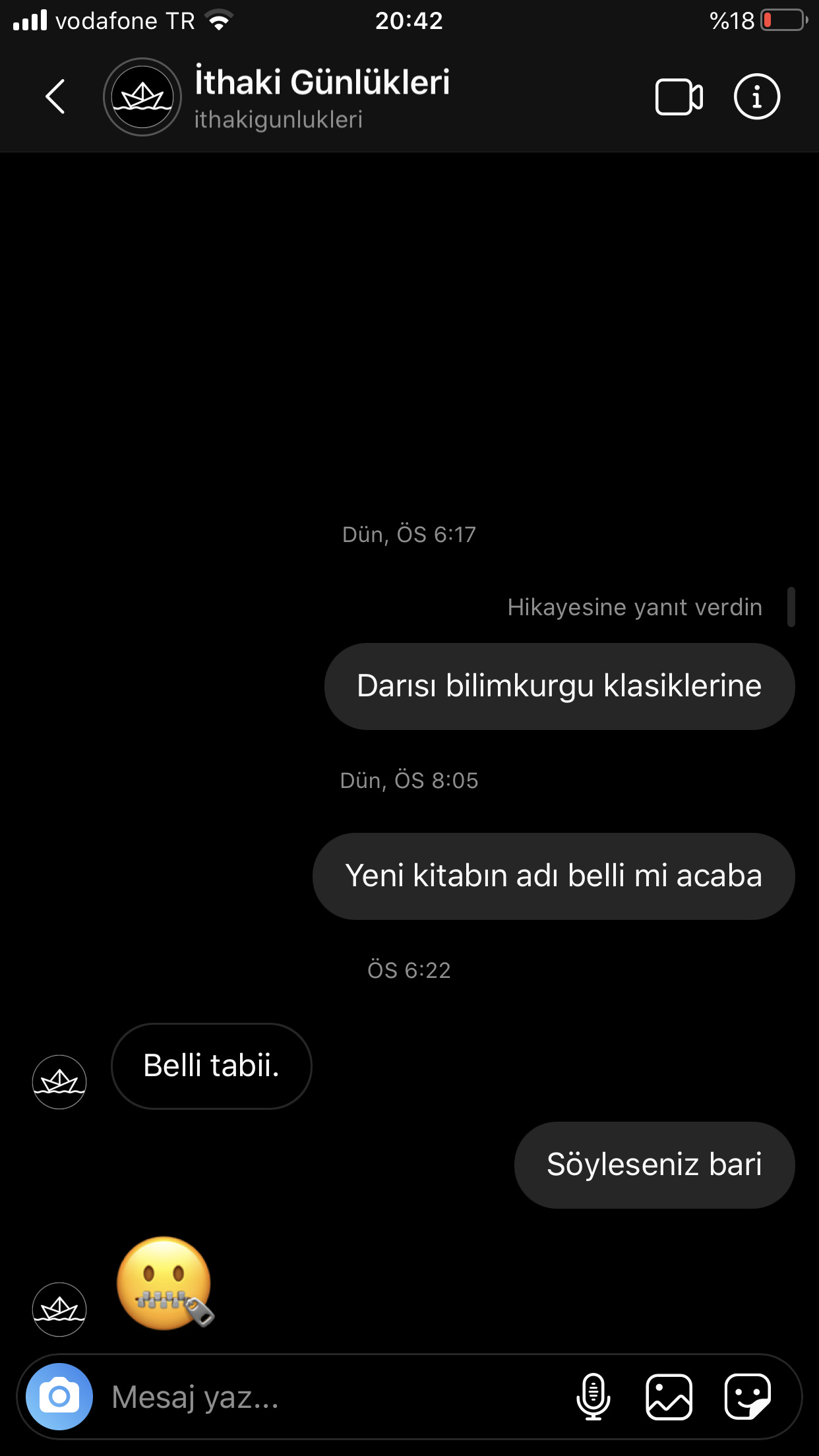Open the camera from message bar
The image size is (819, 1456).
pyautogui.click(x=59, y=1396)
